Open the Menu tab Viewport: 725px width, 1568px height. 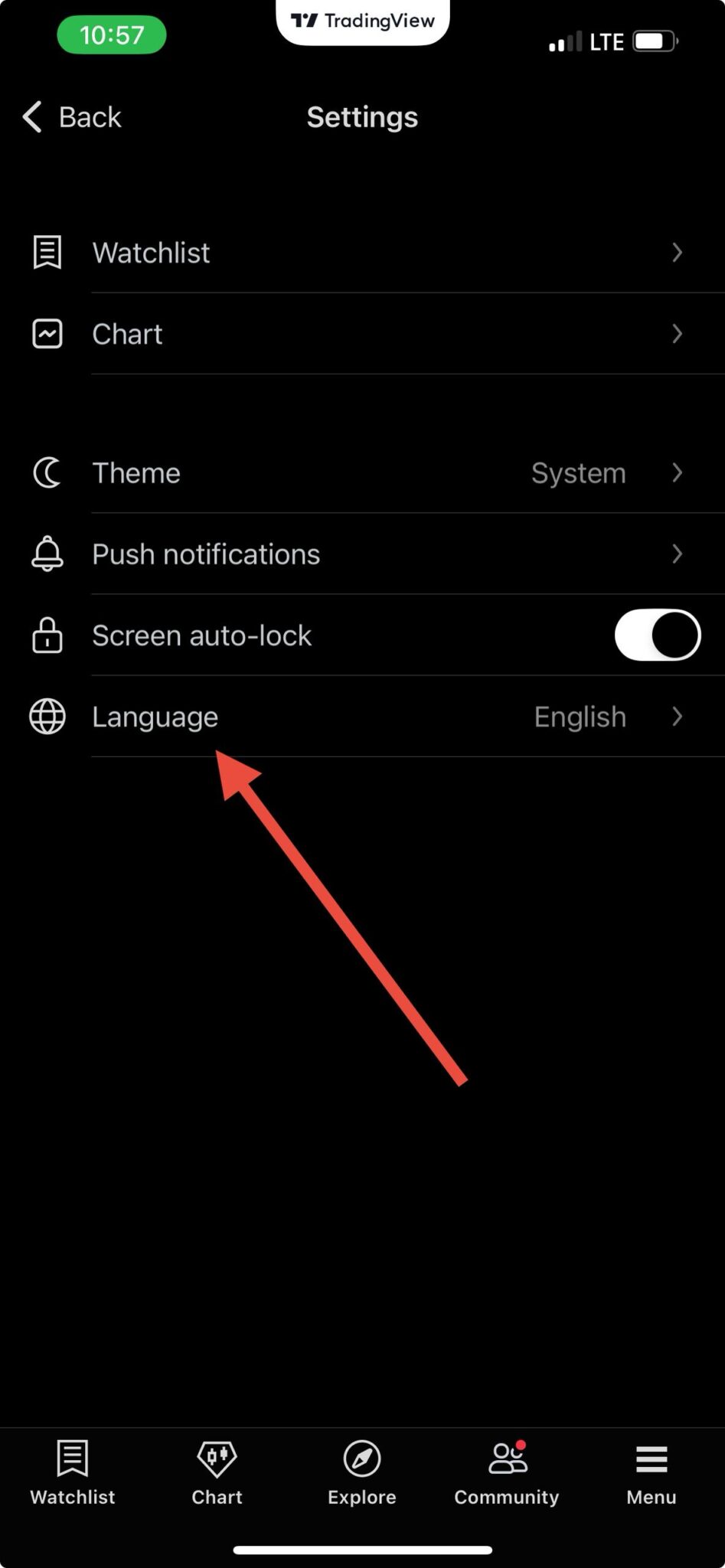point(651,1473)
